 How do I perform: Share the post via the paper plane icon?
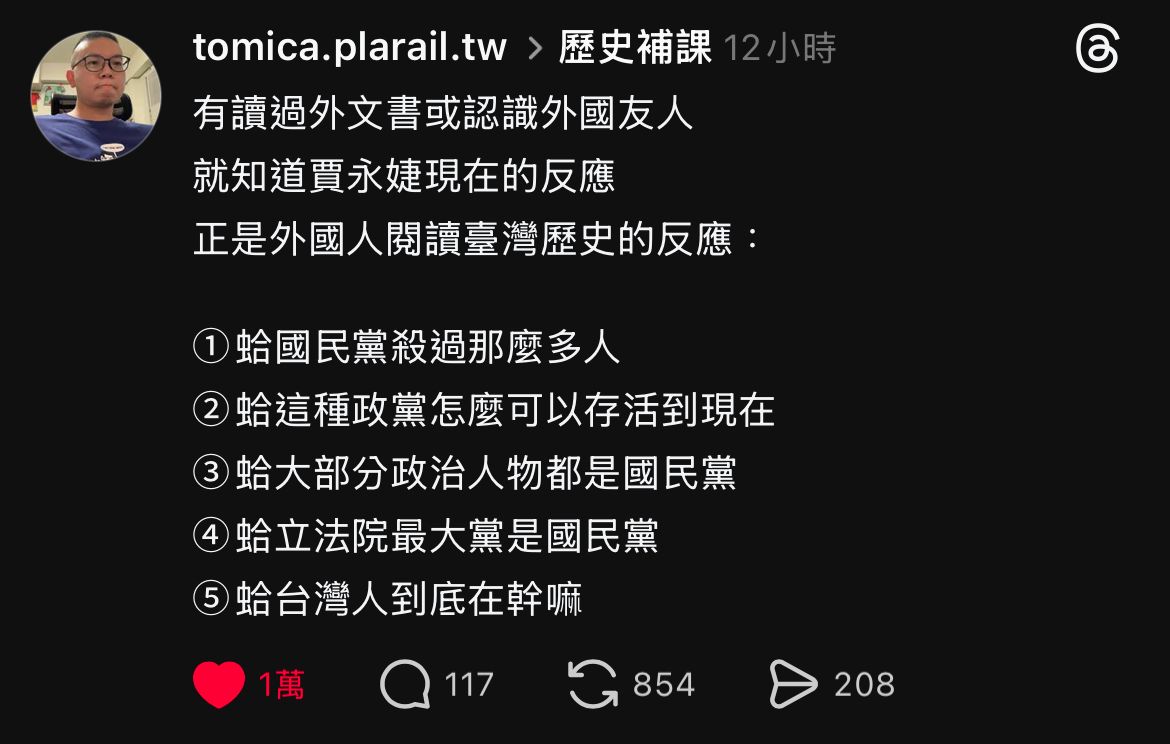point(793,684)
